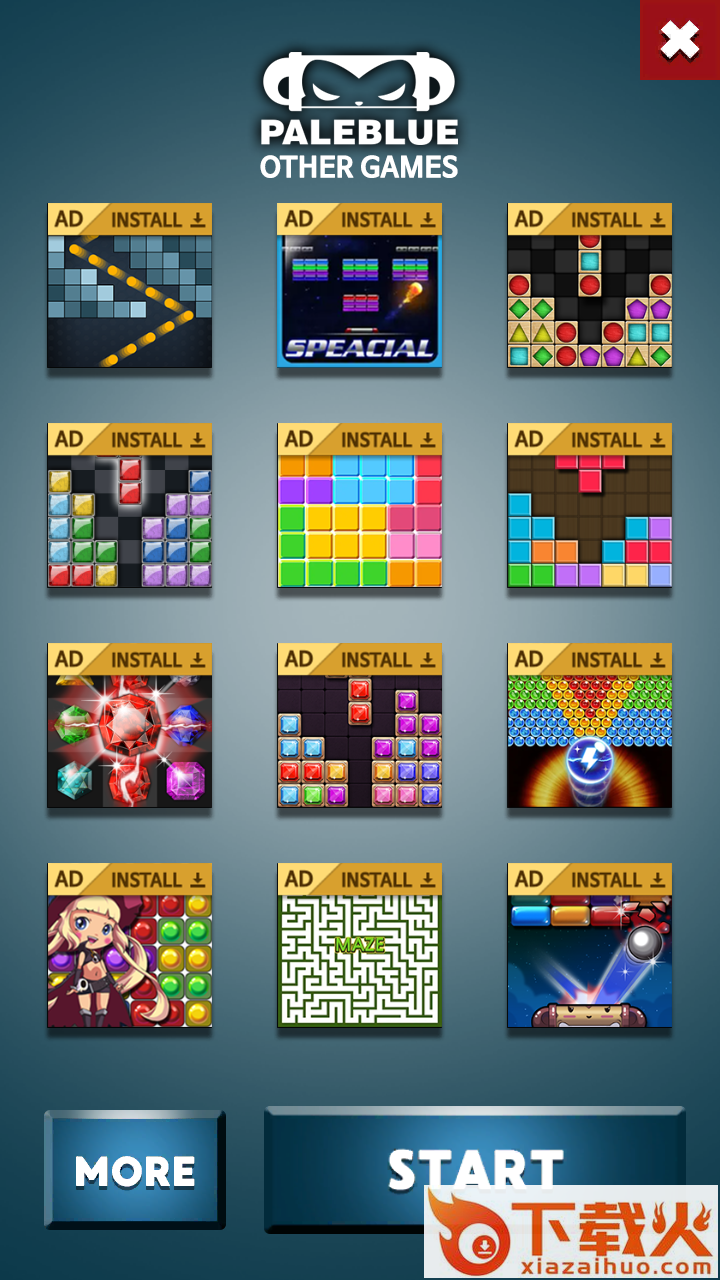Open the silver ball brick breaker ad
The width and height of the screenshot is (720, 1280).
pyautogui.click(x=589, y=960)
